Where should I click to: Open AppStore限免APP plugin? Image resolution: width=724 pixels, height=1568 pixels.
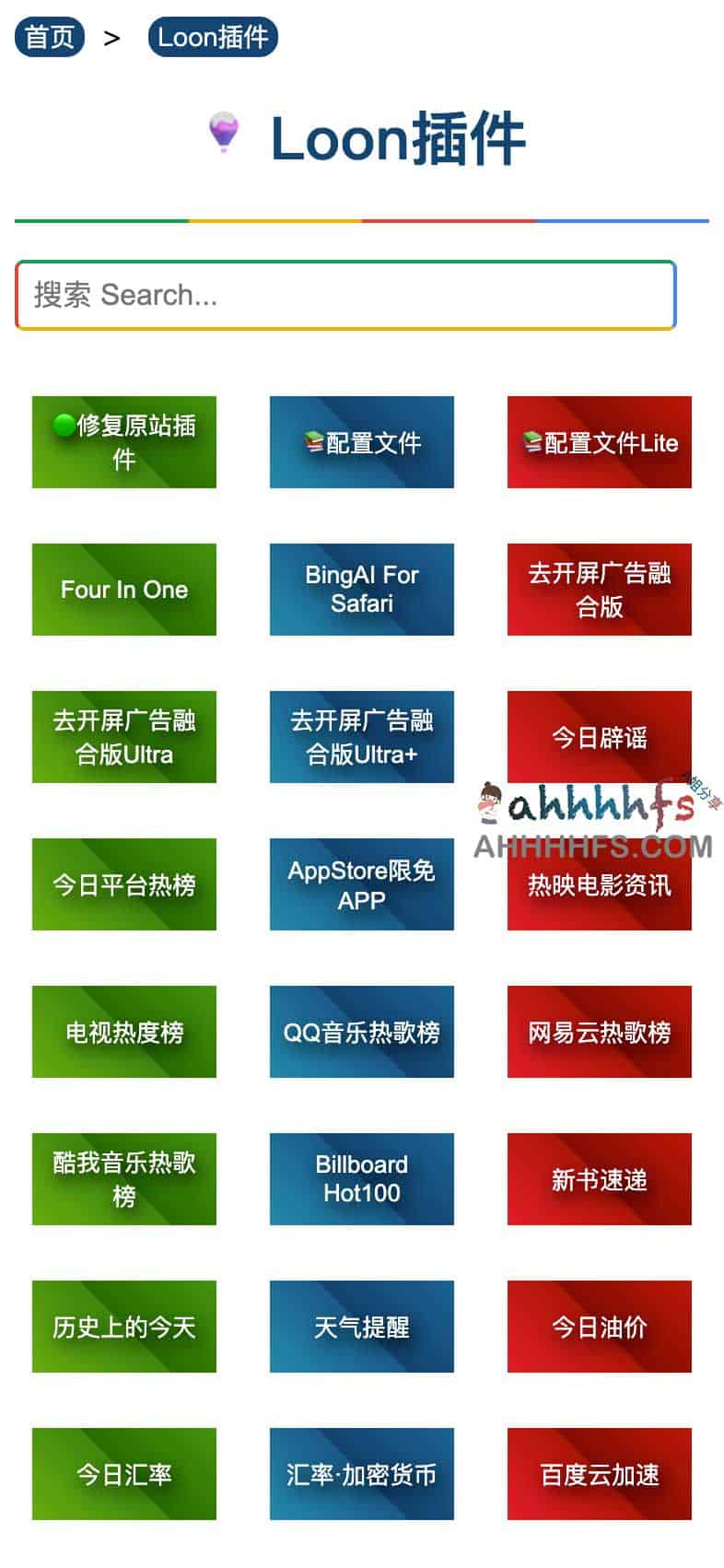tap(362, 884)
